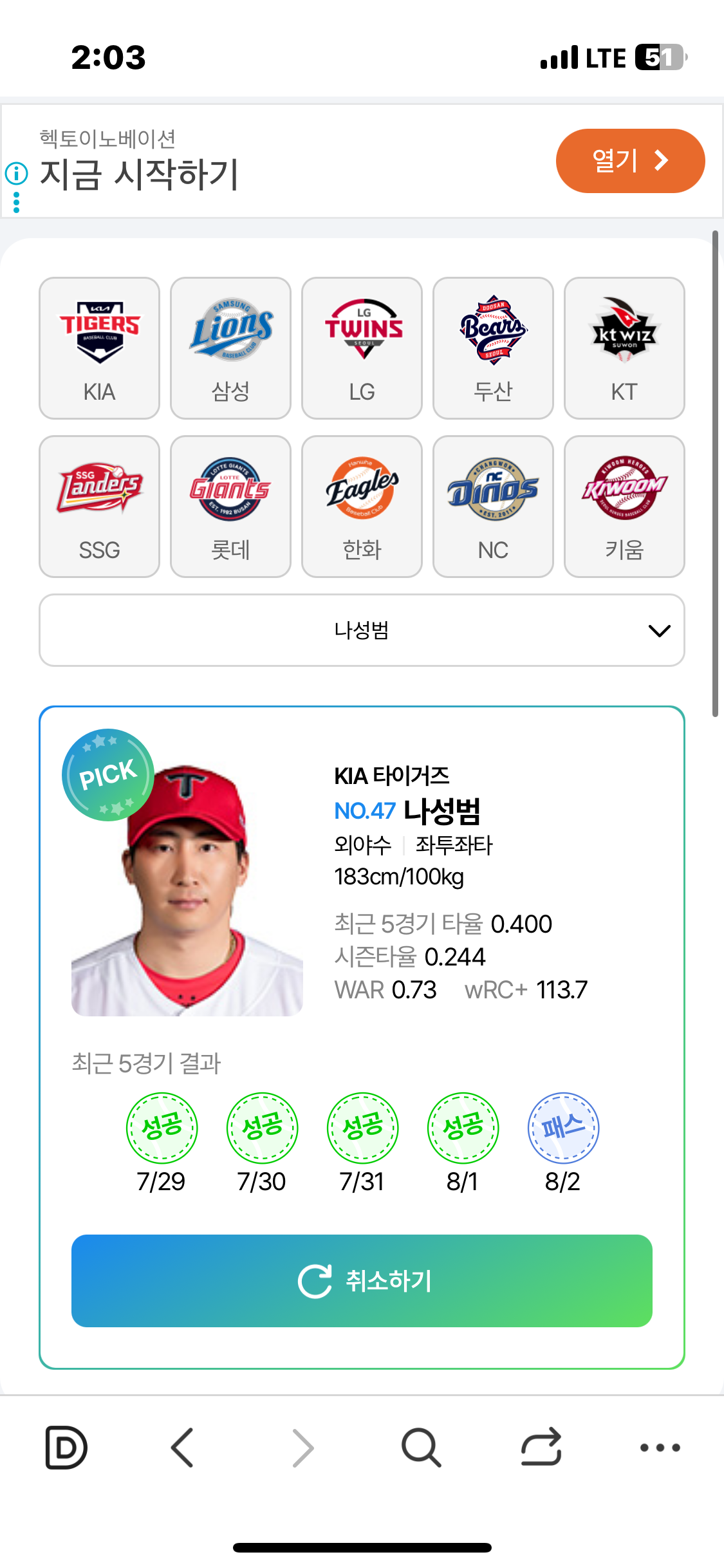
Task: Go back with the browser back arrow
Action: [183, 1448]
